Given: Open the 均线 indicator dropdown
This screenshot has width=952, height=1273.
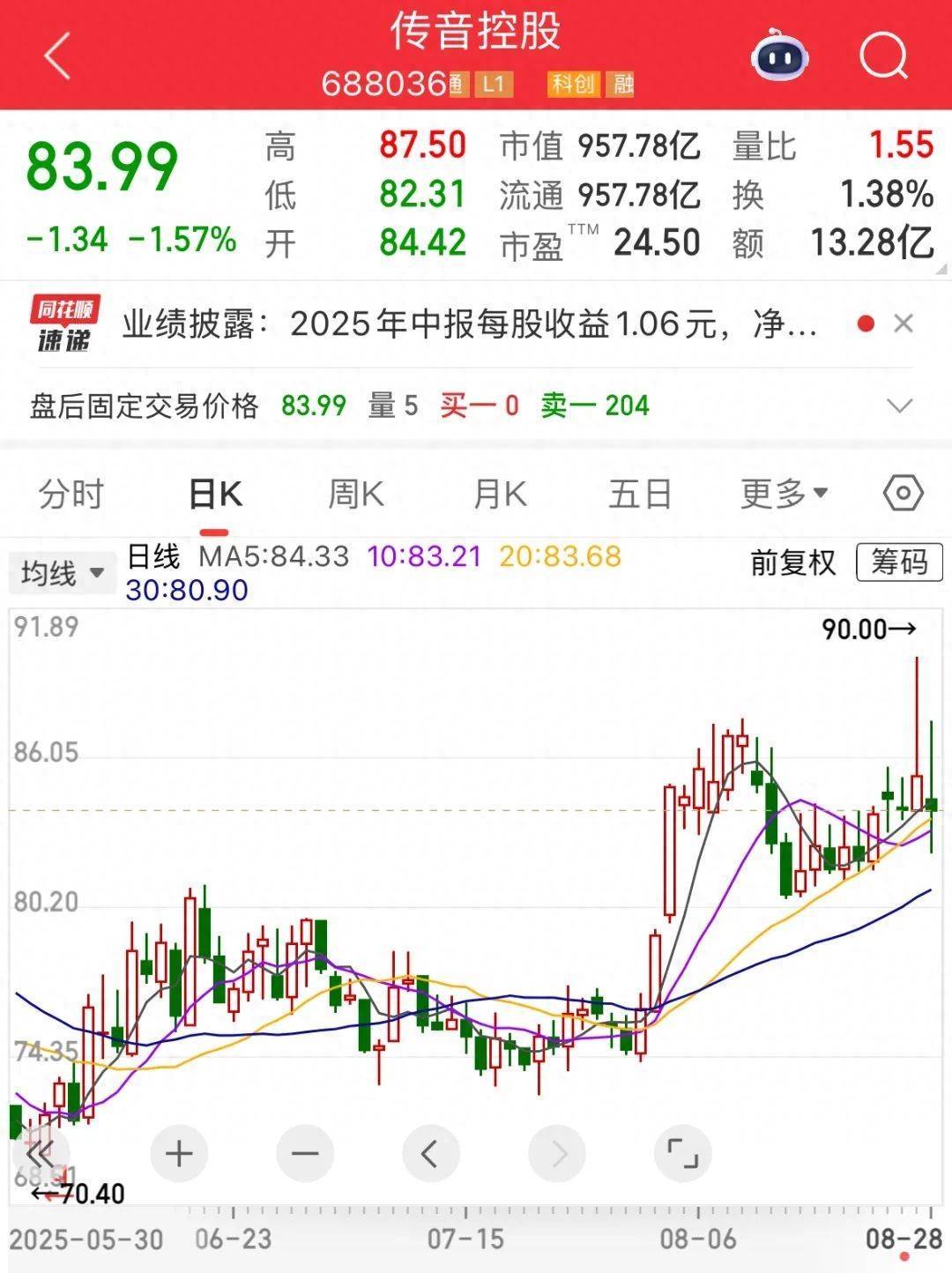Looking at the screenshot, I should click(x=63, y=573).
